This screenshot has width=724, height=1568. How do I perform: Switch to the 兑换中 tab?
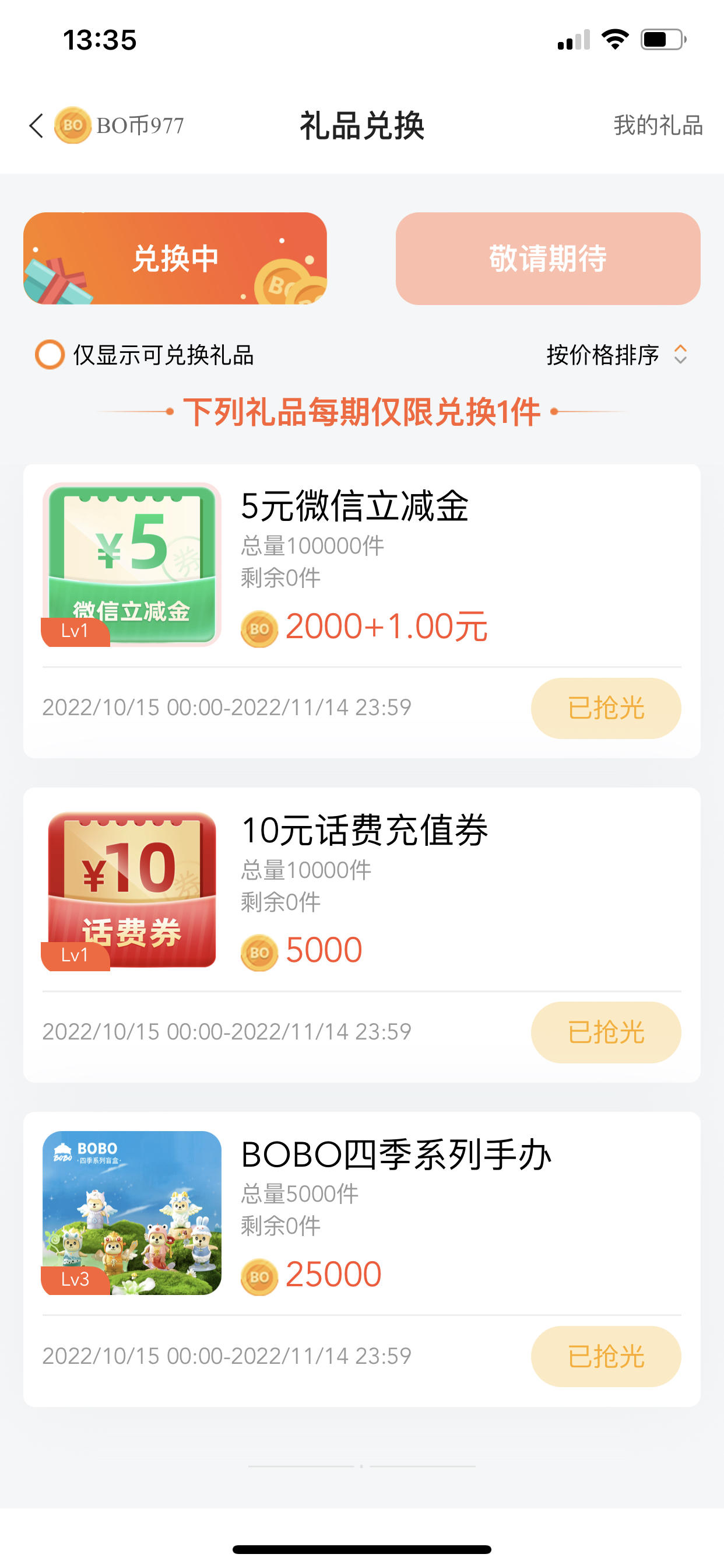pyautogui.click(x=175, y=258)
